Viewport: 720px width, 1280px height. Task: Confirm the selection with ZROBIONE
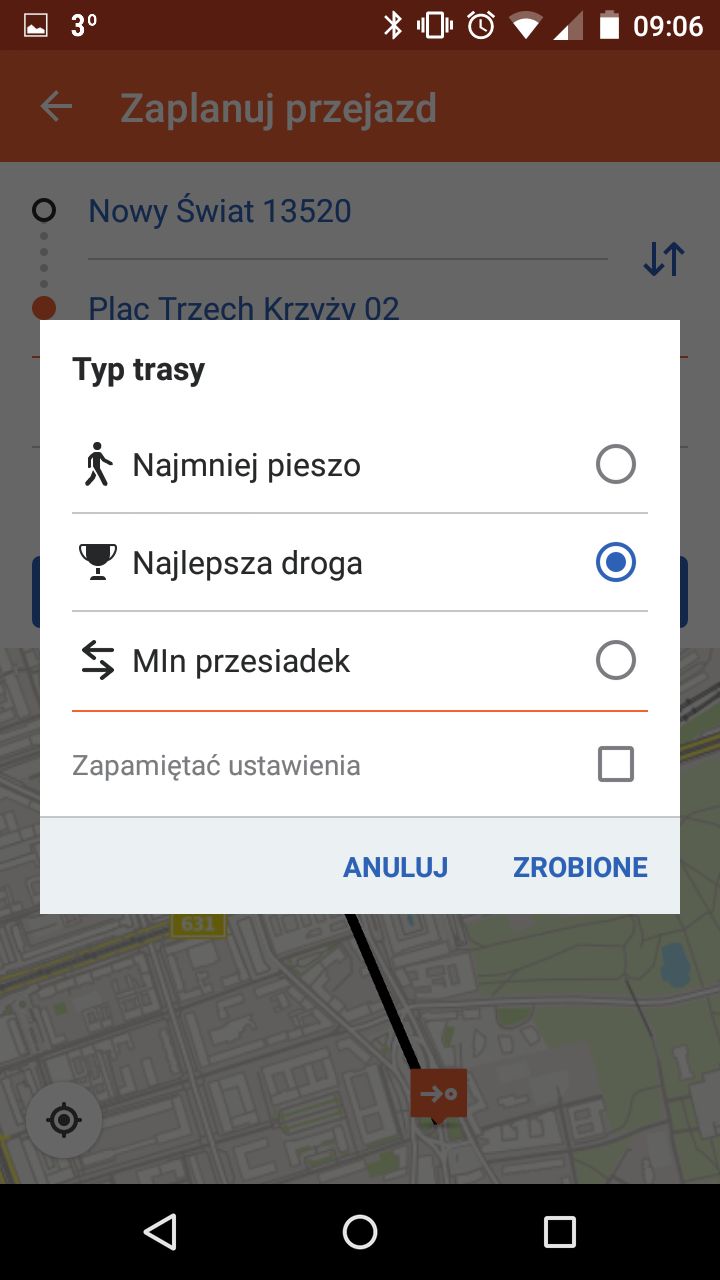(x=581, y=867)
